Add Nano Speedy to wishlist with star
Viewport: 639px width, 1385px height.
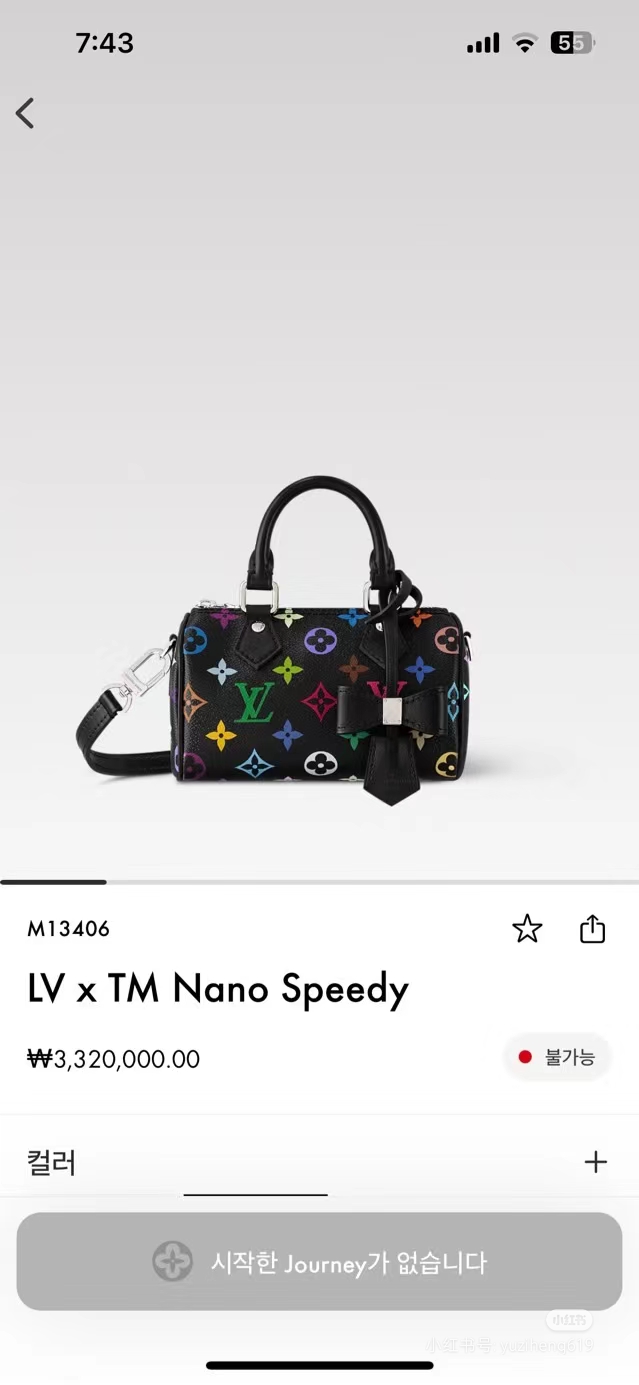(x=527, y=929)
